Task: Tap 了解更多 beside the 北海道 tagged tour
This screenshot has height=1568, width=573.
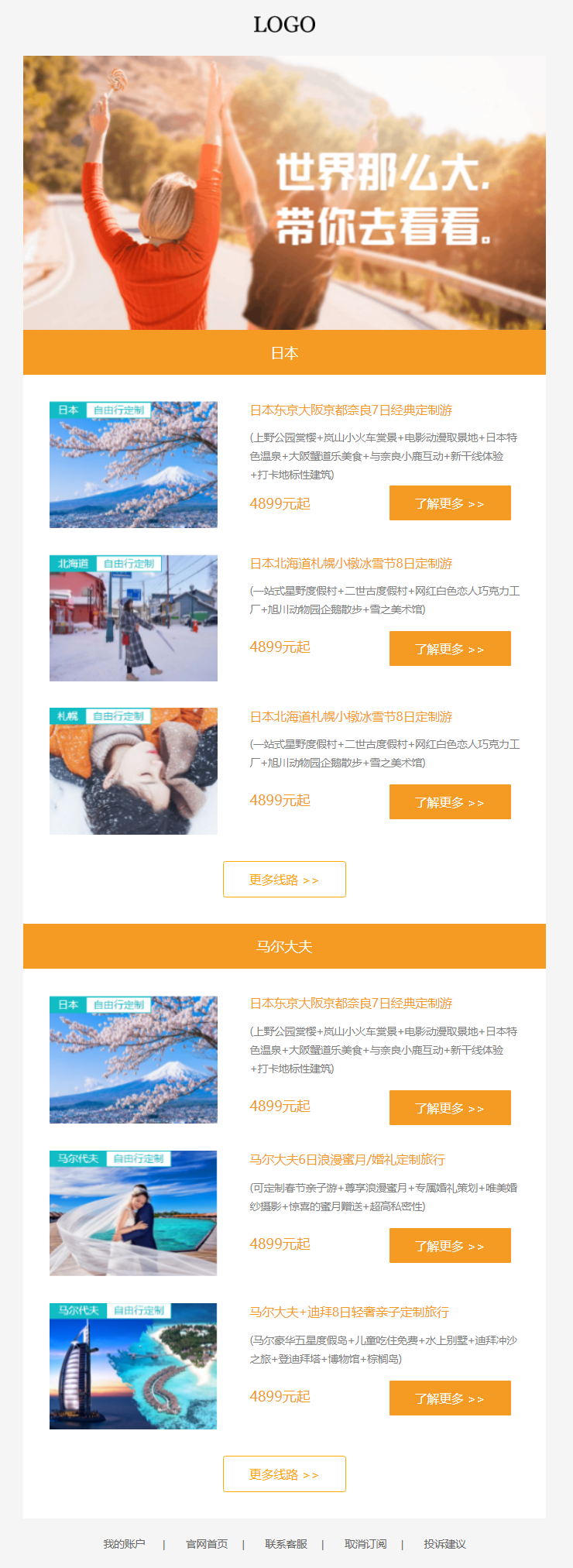Action: click(450, 648)
